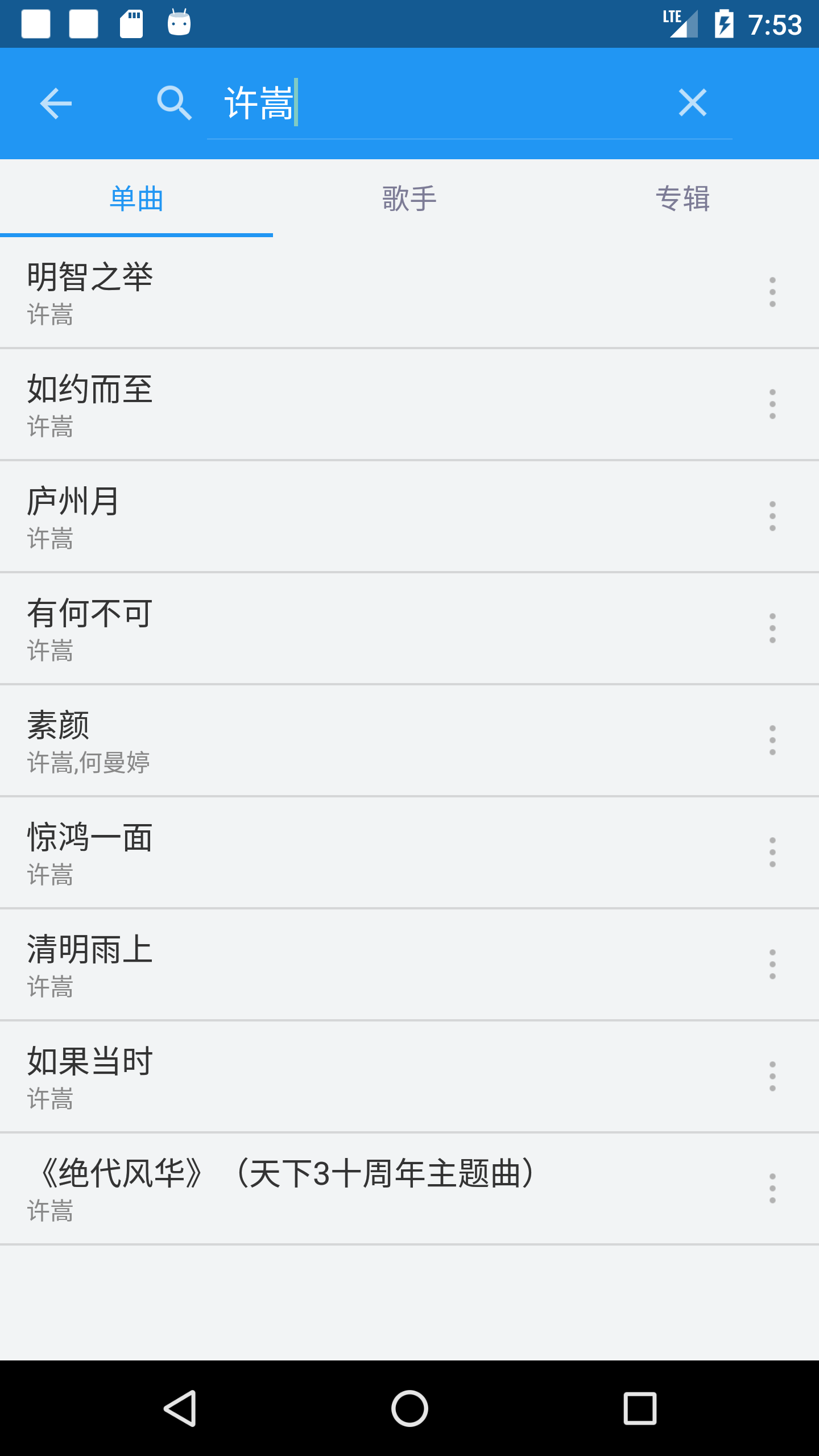Image resolution: width=819 pixels, height=1456 pixels.
Task: Go back using the top-left arrow
Action: 56,104
